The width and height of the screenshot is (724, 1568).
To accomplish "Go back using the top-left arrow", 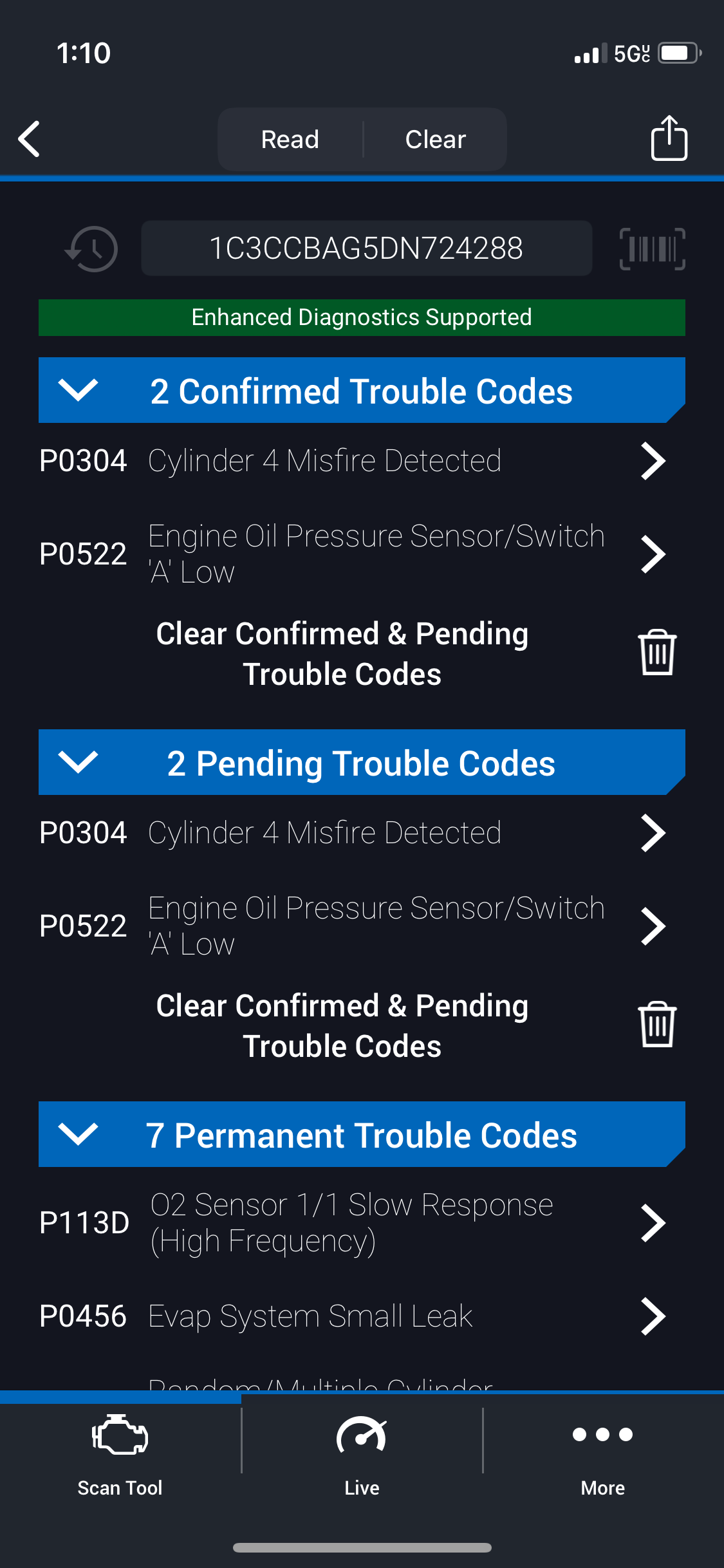I will click(30, 138).
